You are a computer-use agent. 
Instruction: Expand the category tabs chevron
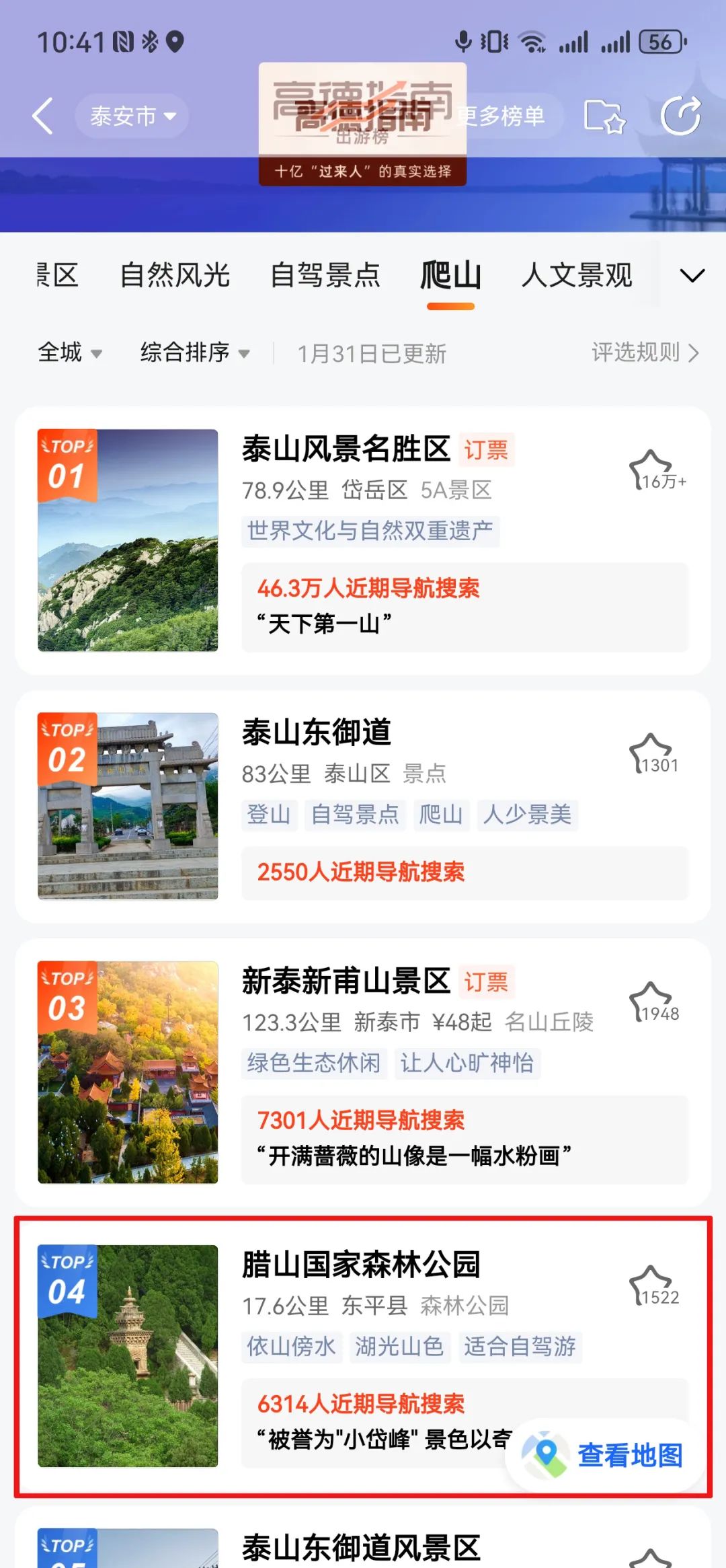[692, 276]
